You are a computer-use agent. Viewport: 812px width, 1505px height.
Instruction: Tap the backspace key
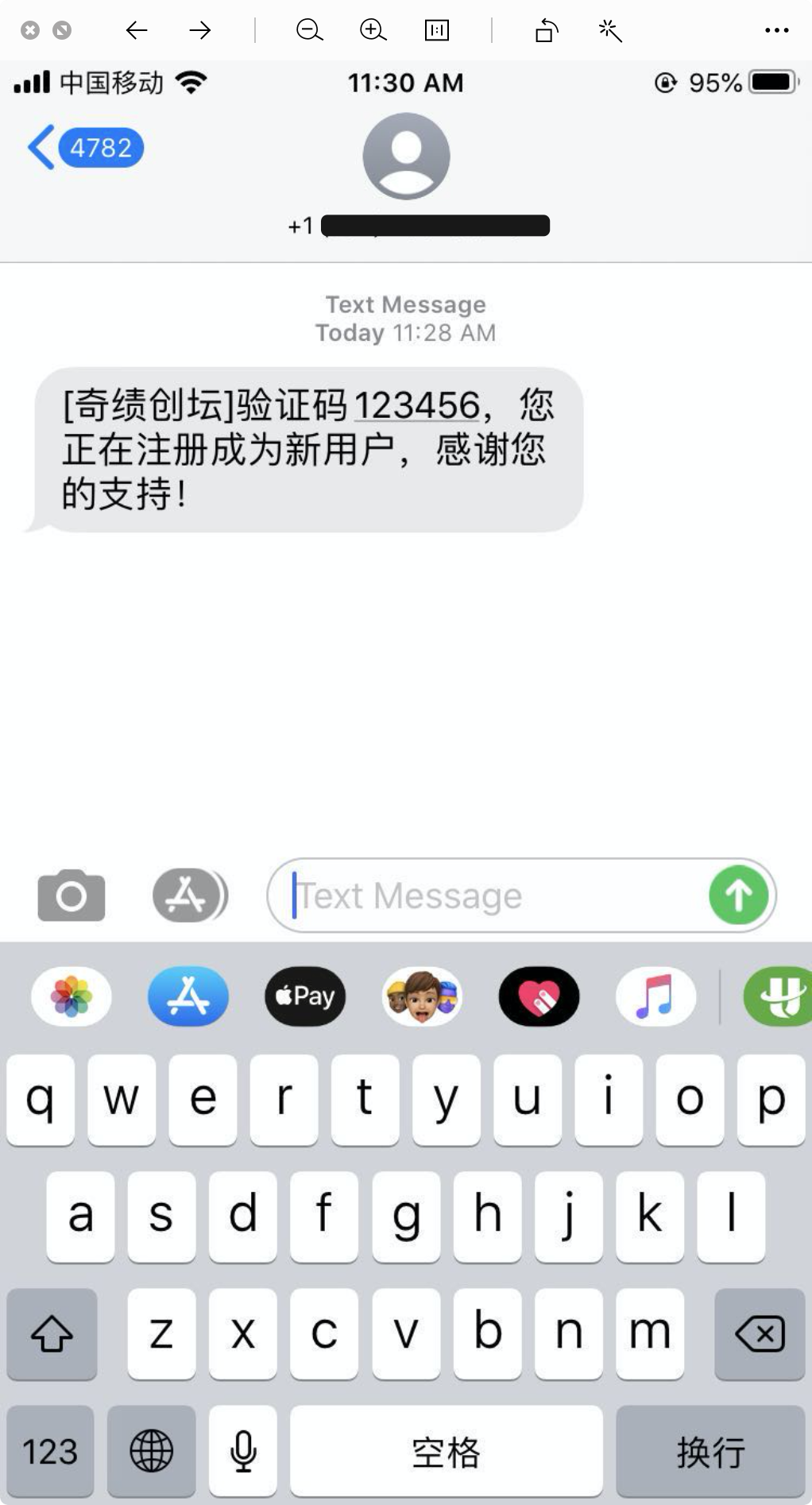tap(760, 1334)
